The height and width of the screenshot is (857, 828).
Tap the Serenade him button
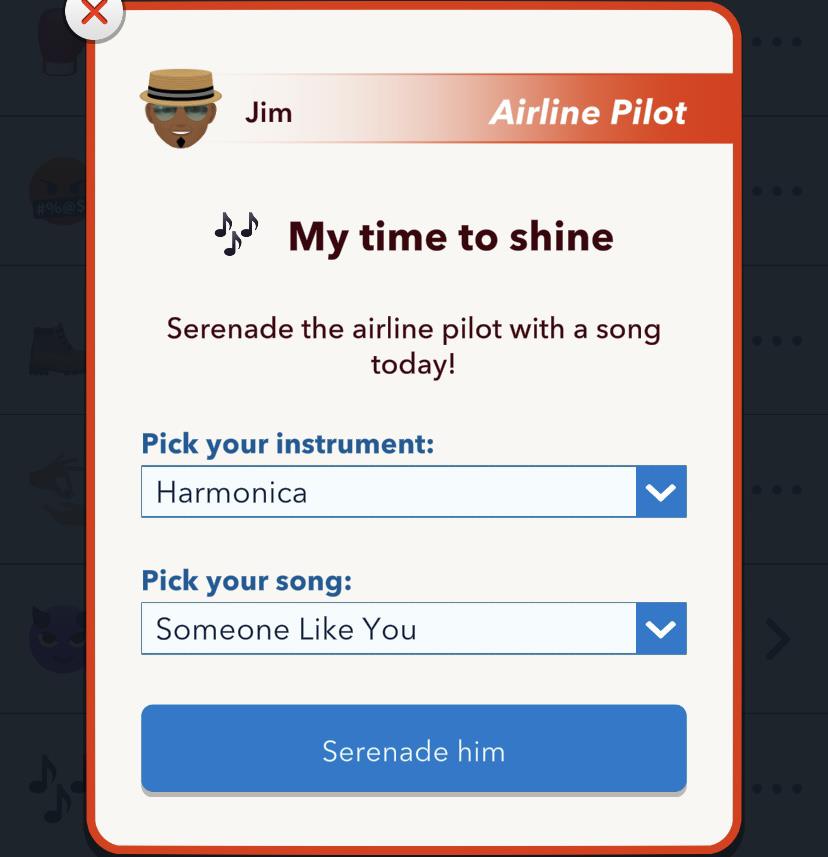413,750
